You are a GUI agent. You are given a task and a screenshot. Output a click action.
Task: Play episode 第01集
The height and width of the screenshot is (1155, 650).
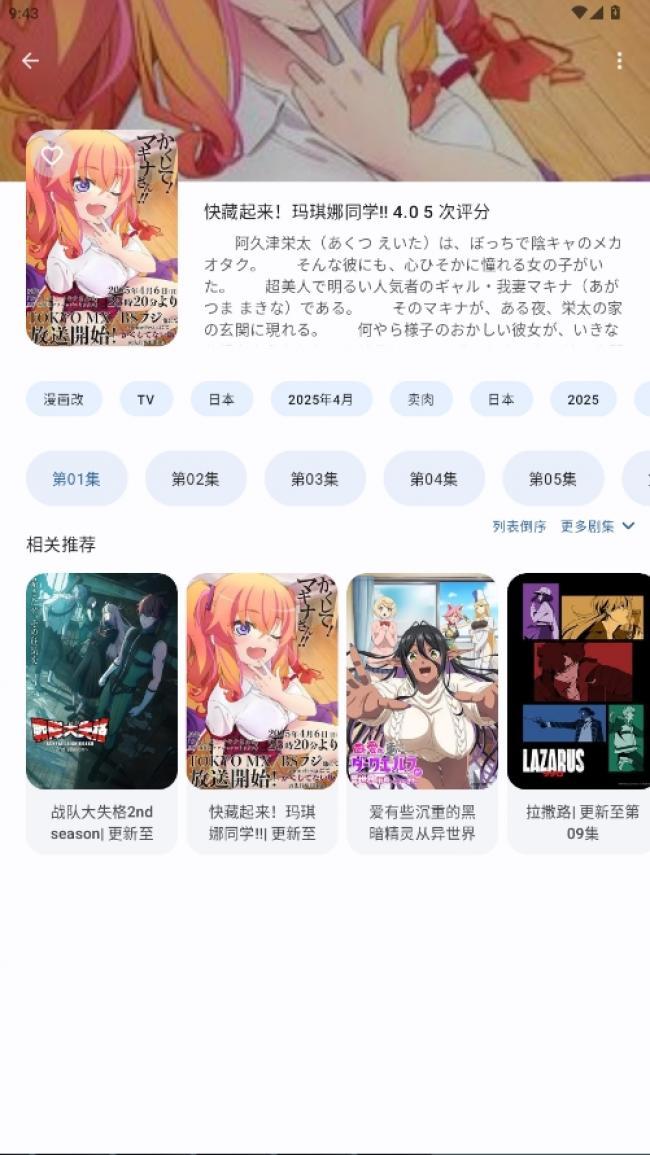pos(77,478)
